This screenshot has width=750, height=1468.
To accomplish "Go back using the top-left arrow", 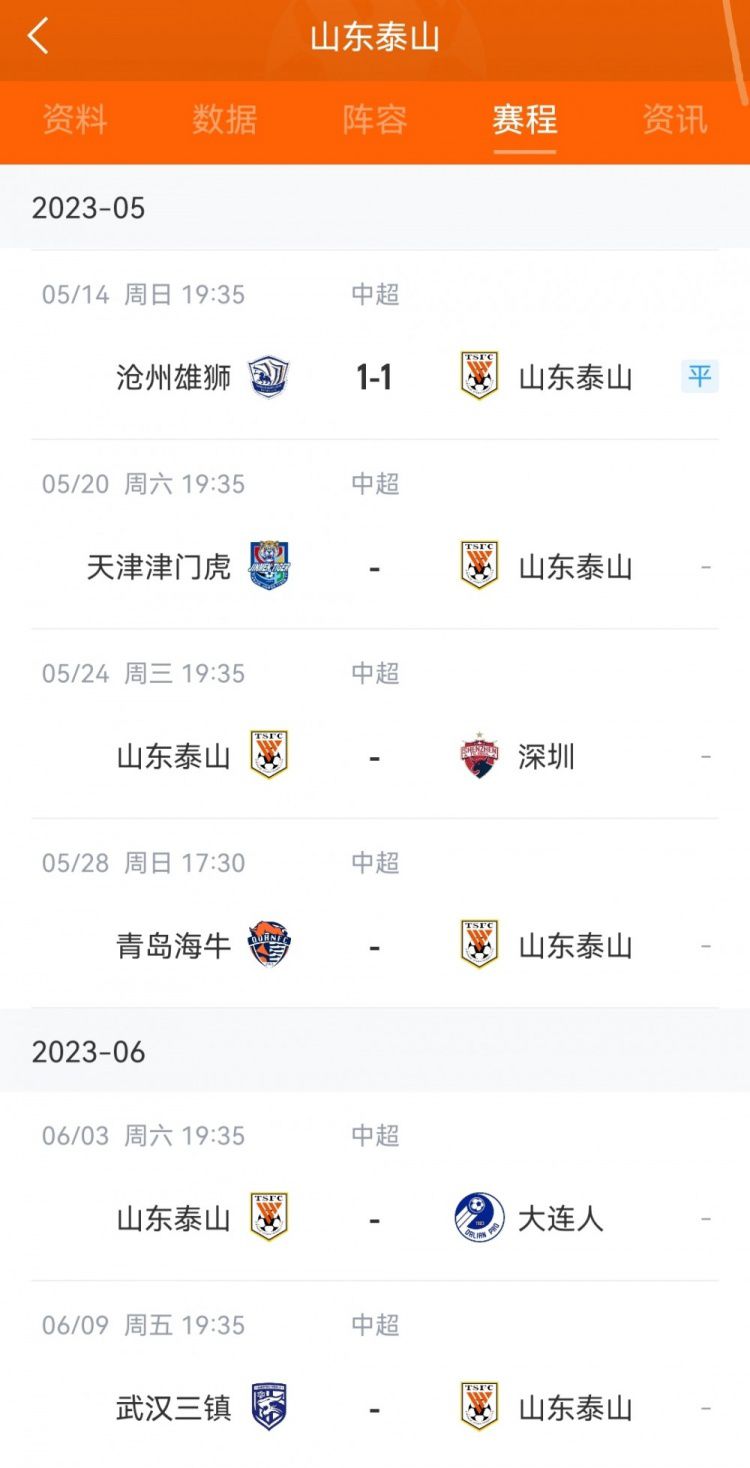I will [38, 37].
